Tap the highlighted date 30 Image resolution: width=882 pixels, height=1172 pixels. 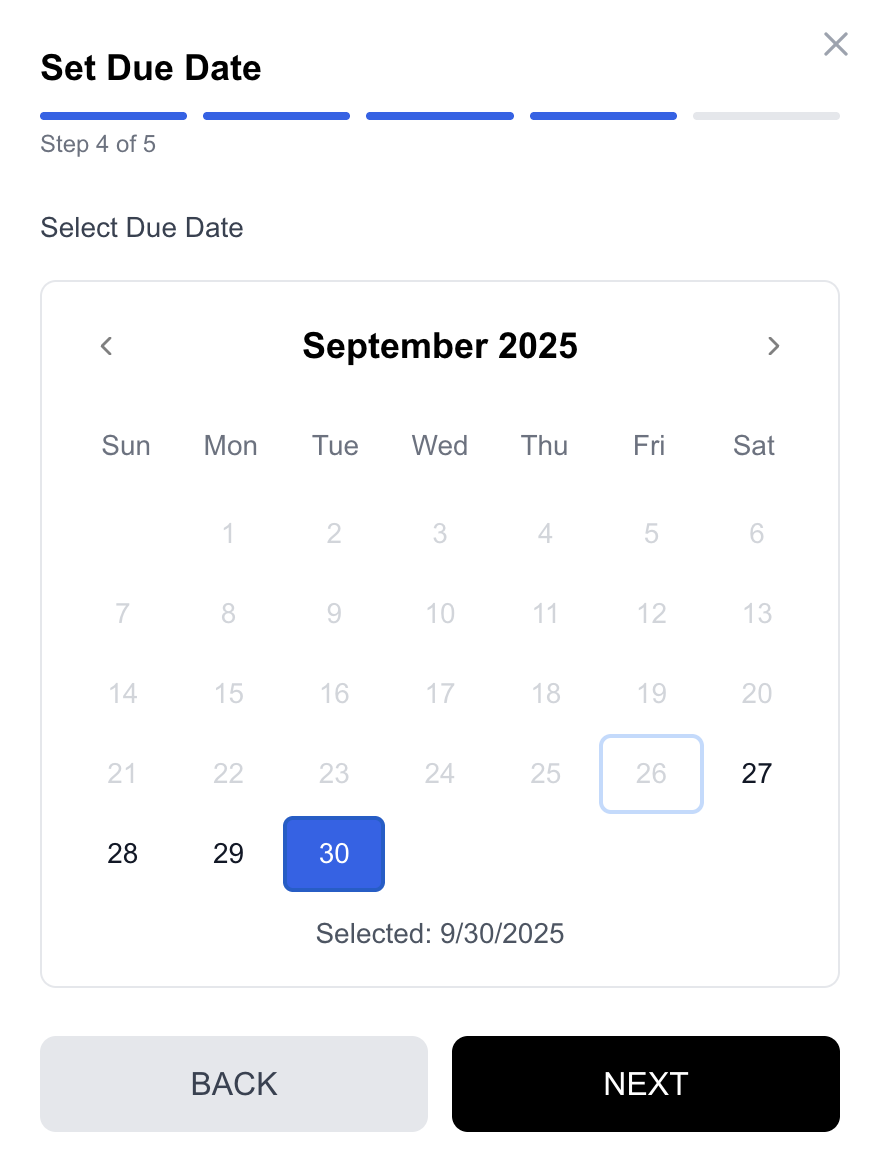pos(334,853)
